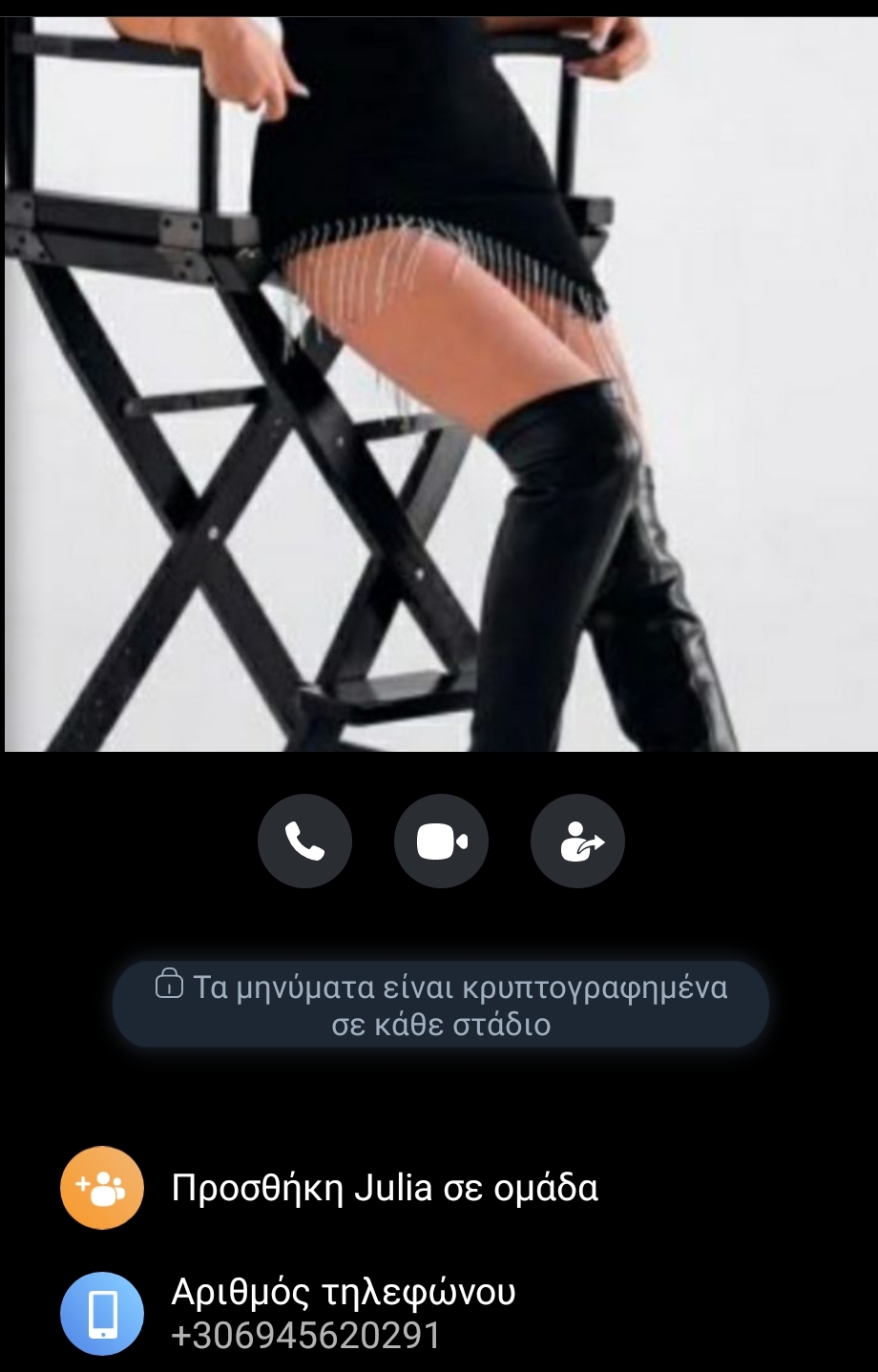
Task: Open Julia's profile photo
Action: point(439,382)
